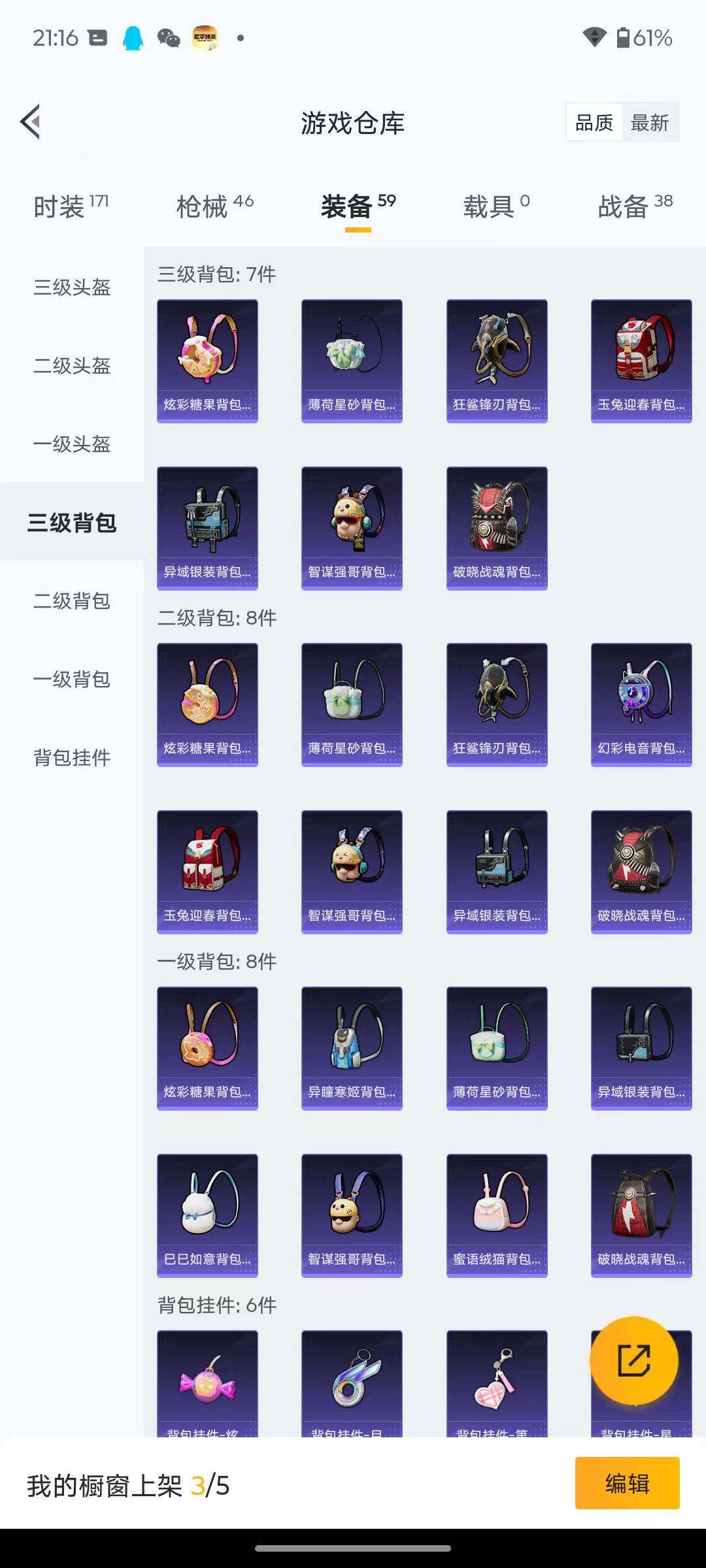
Task: Sort by 最新
Action: pyautogui.click(x=650, y=123)
